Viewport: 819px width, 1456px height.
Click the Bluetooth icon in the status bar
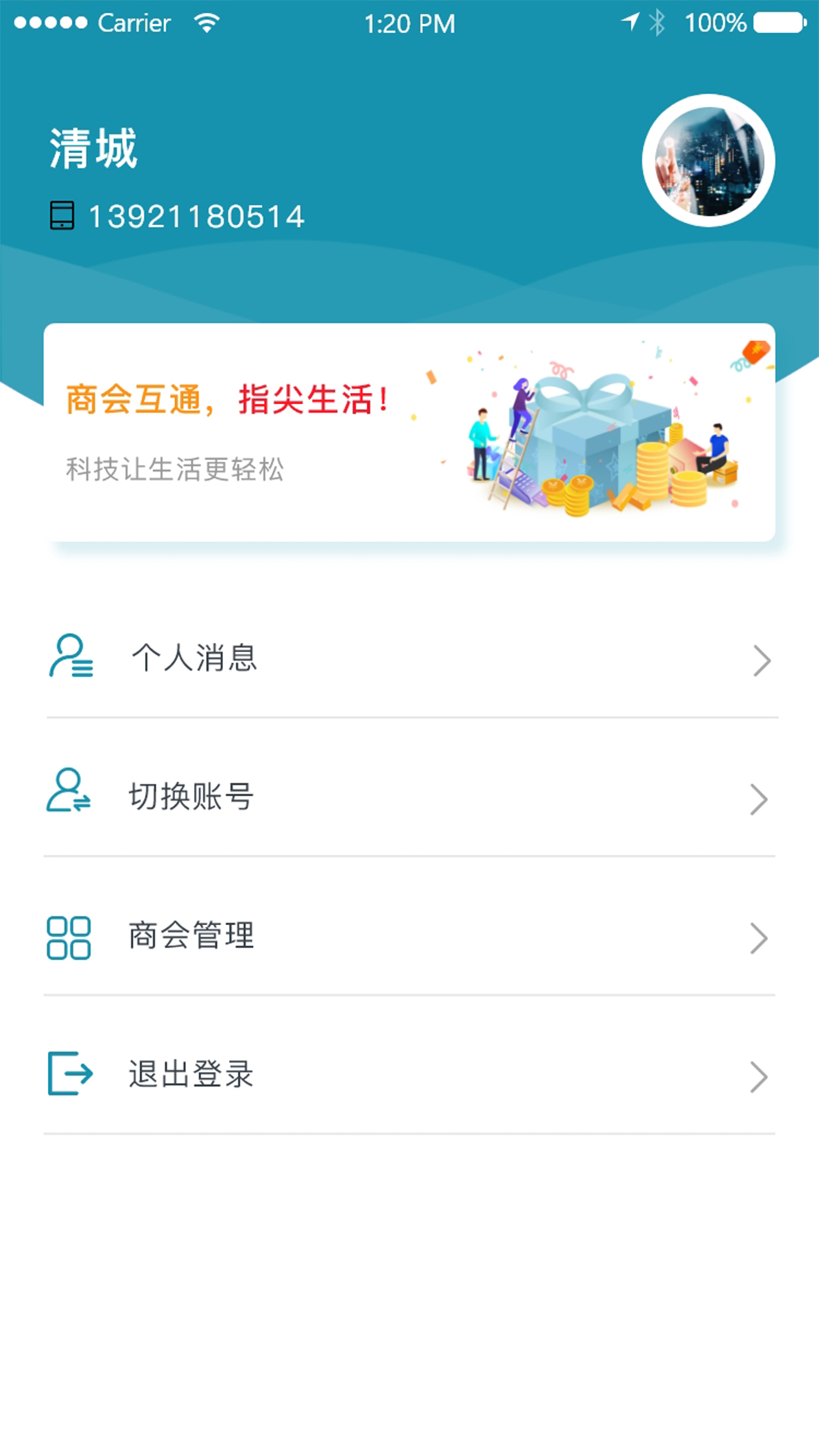tap(656, 23)
